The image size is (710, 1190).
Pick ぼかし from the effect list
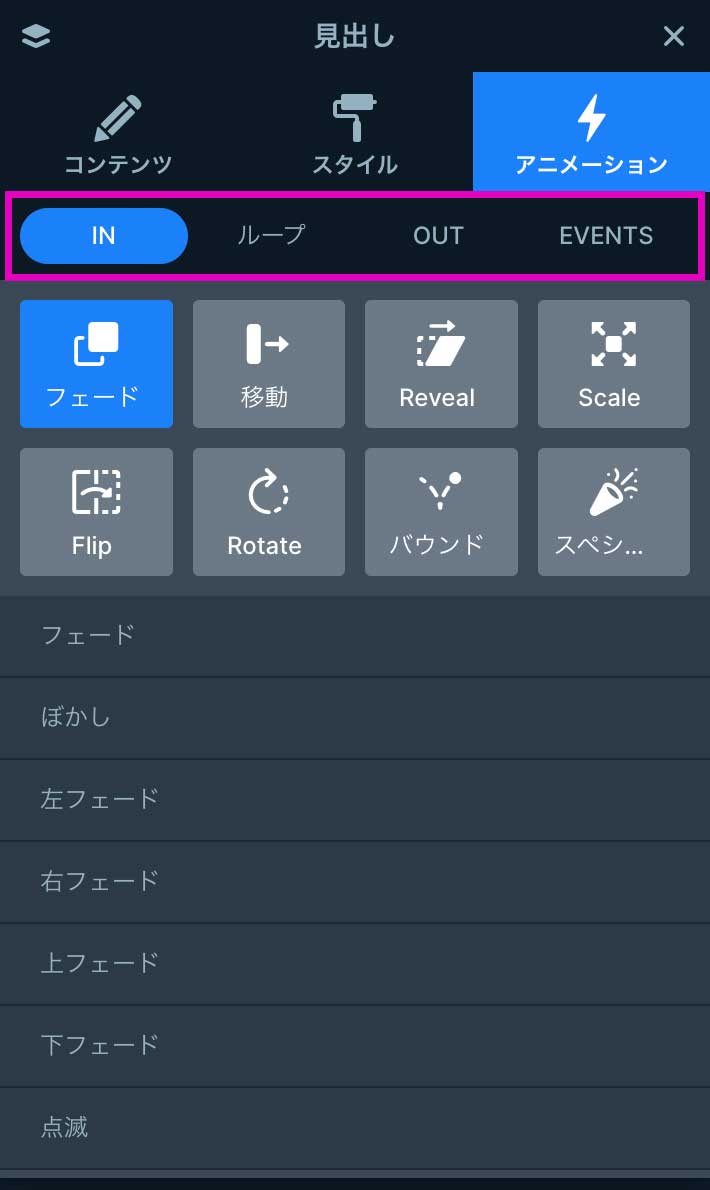pyautogui.click(x=354, y=717)
